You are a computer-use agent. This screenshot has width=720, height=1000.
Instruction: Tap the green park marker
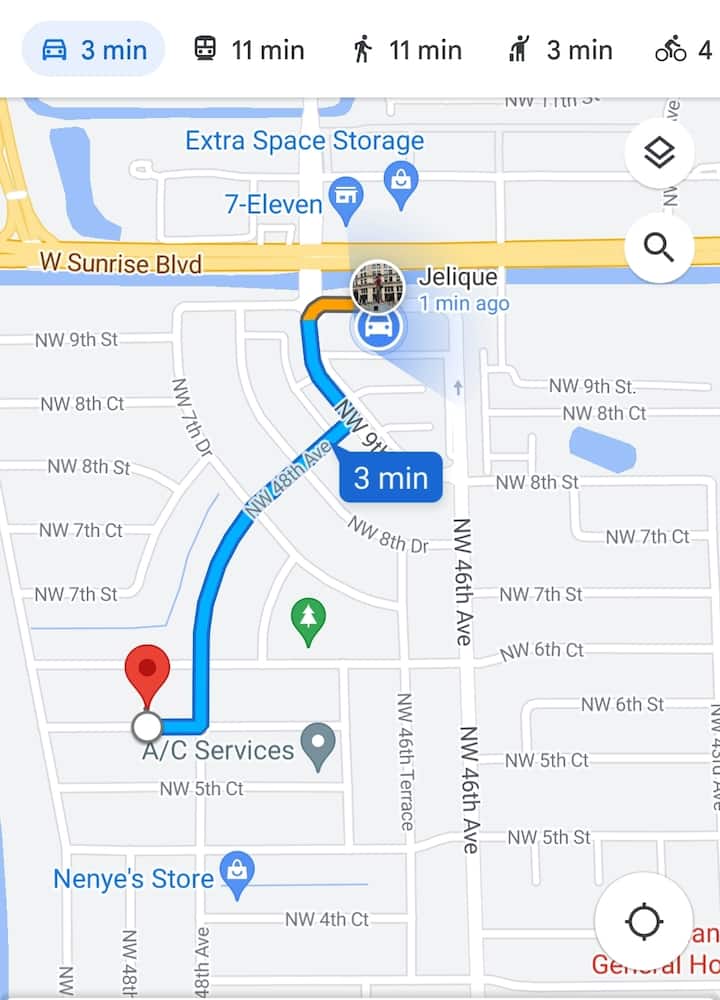308,622
